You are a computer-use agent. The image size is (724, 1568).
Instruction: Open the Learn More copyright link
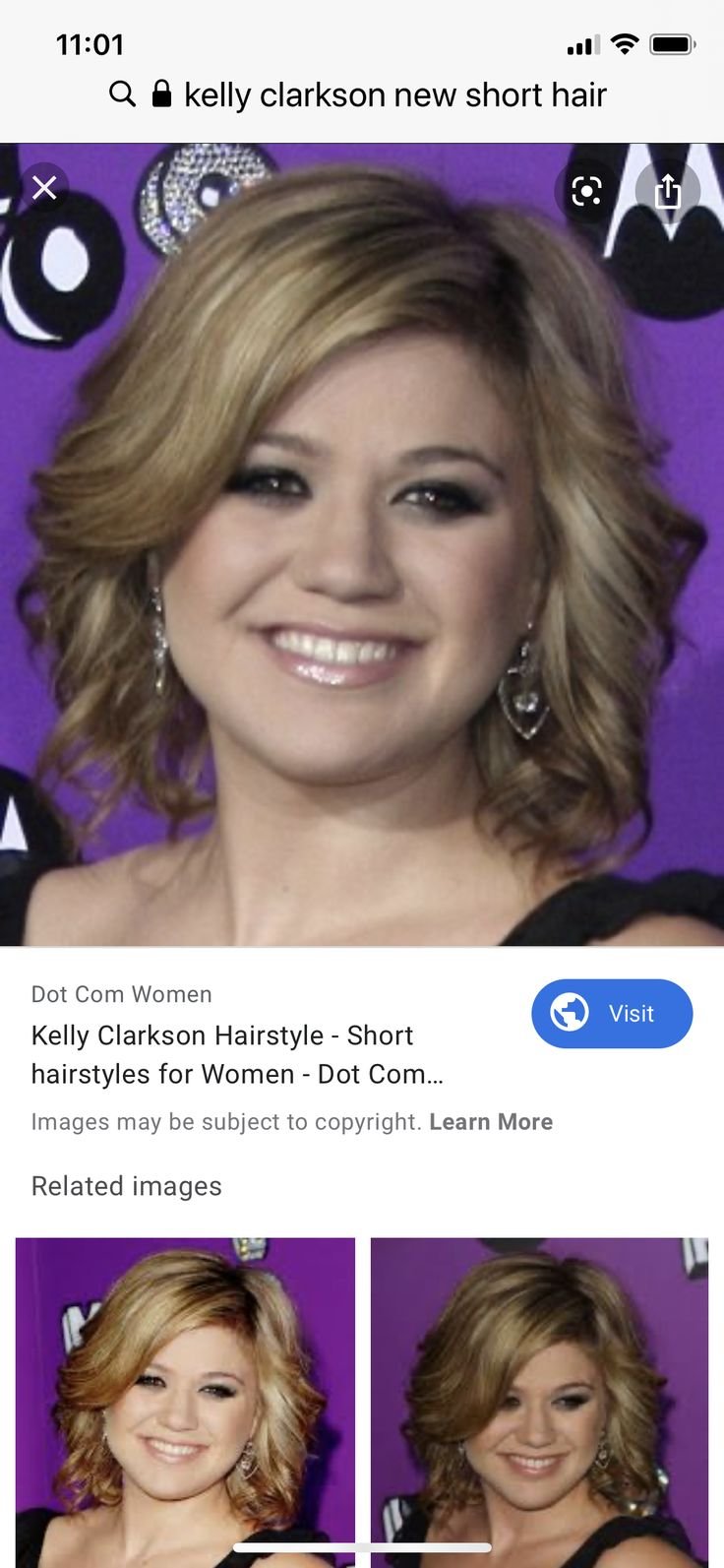coord(491,1122)
